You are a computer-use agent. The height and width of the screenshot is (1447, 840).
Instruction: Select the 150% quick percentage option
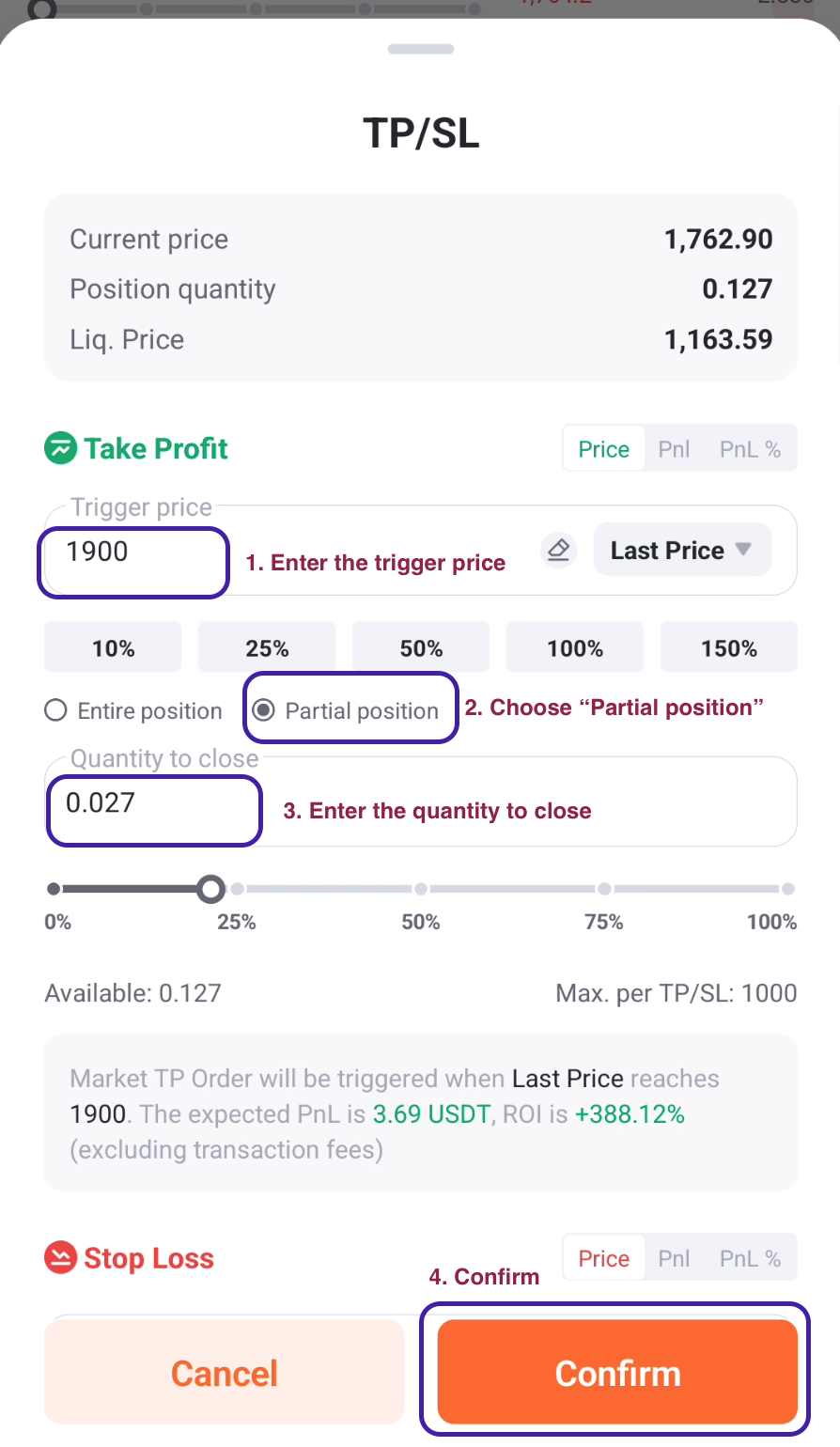coord(728,646)
